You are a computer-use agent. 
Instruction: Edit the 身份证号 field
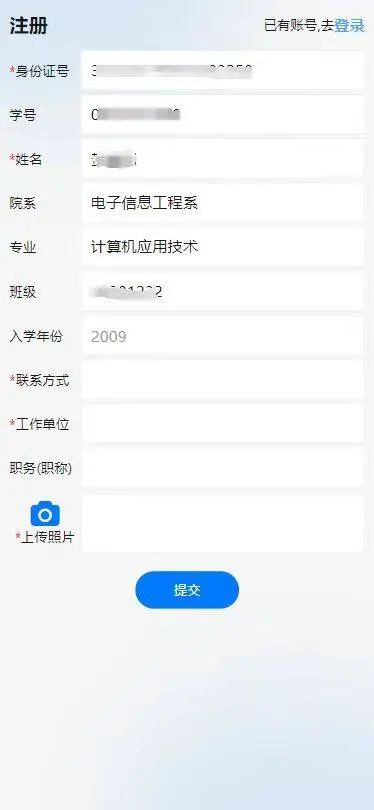223,70
